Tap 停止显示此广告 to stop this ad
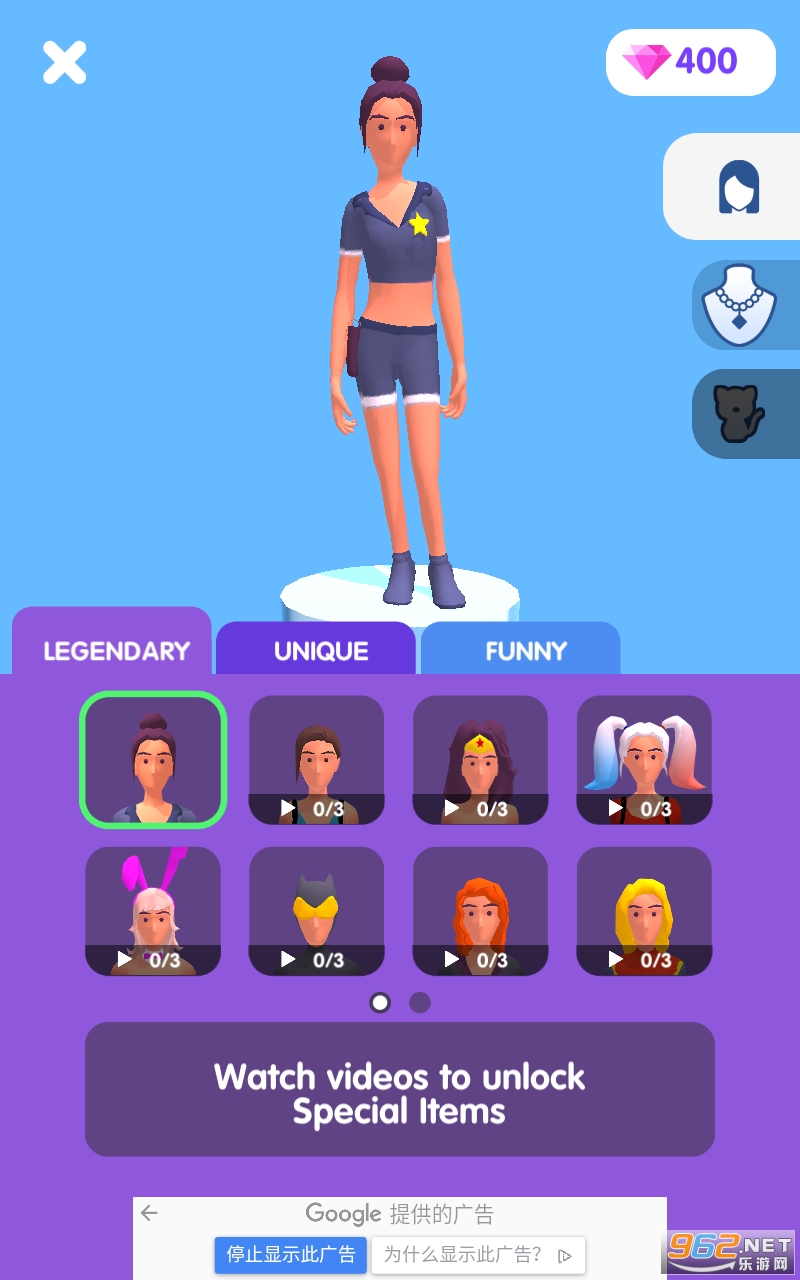The image size is (800, 1280). [x=291, y=1255]
